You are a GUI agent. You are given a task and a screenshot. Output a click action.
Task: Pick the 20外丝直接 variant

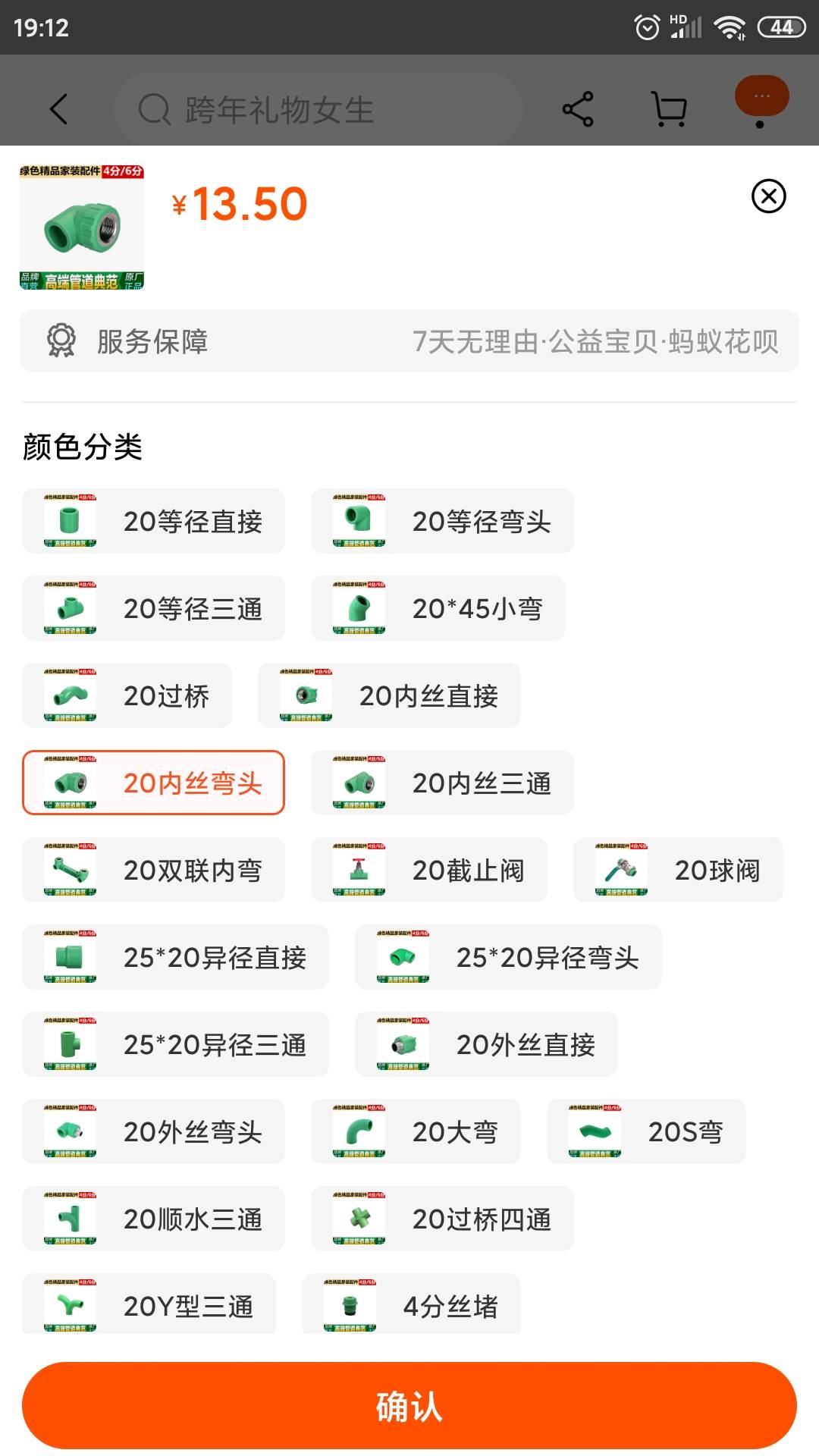(486, 1044)
